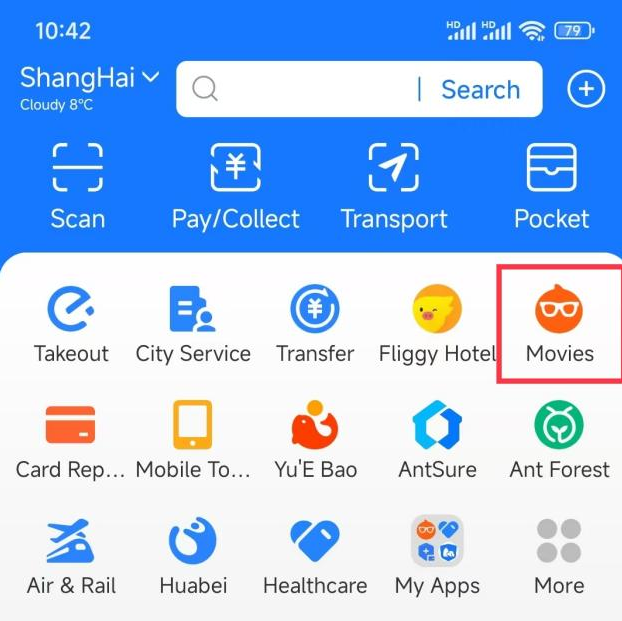
Task: Open the plus add menu
Action: [586, 90]
